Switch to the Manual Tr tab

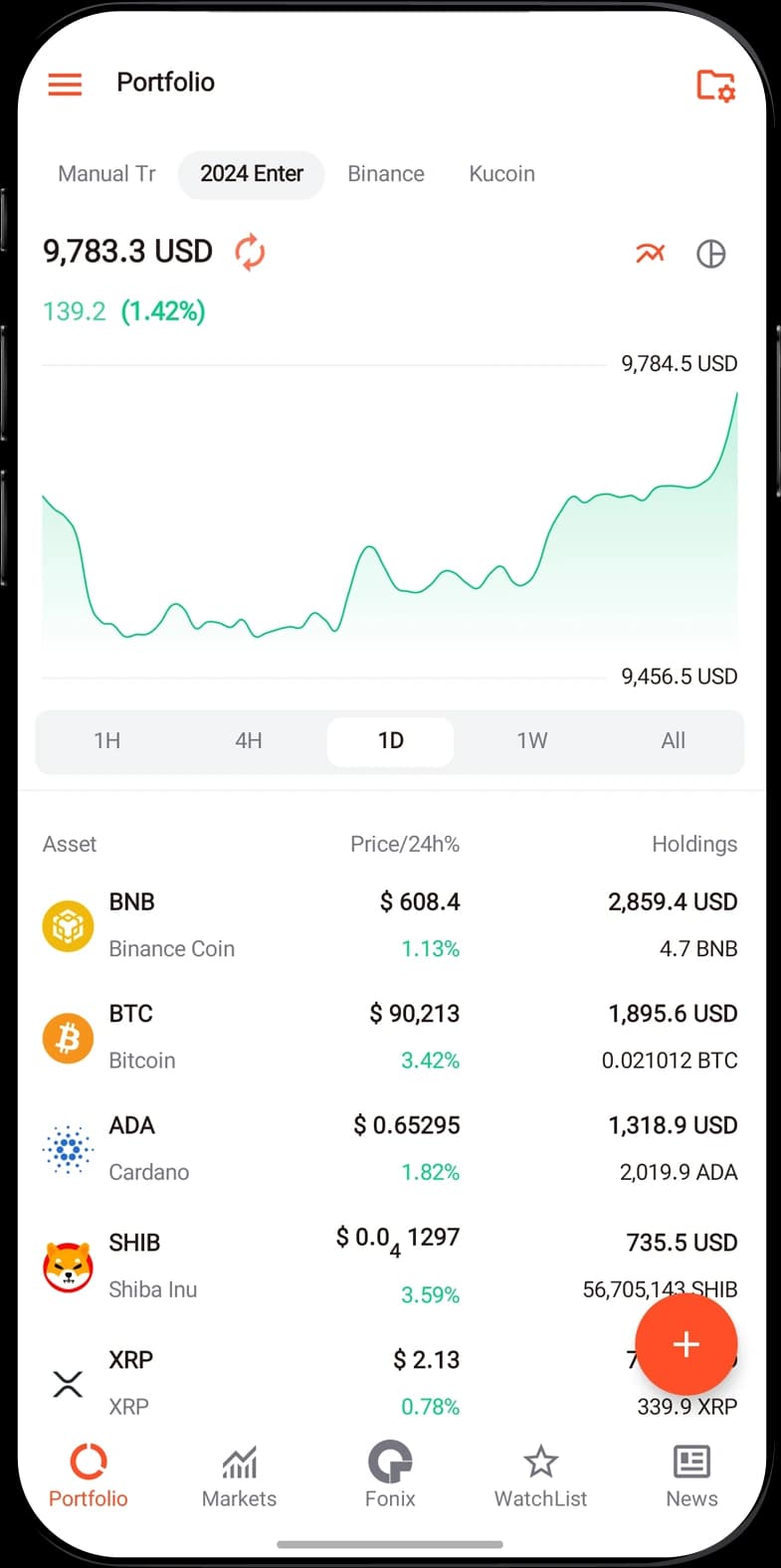[x=106, y=174]
